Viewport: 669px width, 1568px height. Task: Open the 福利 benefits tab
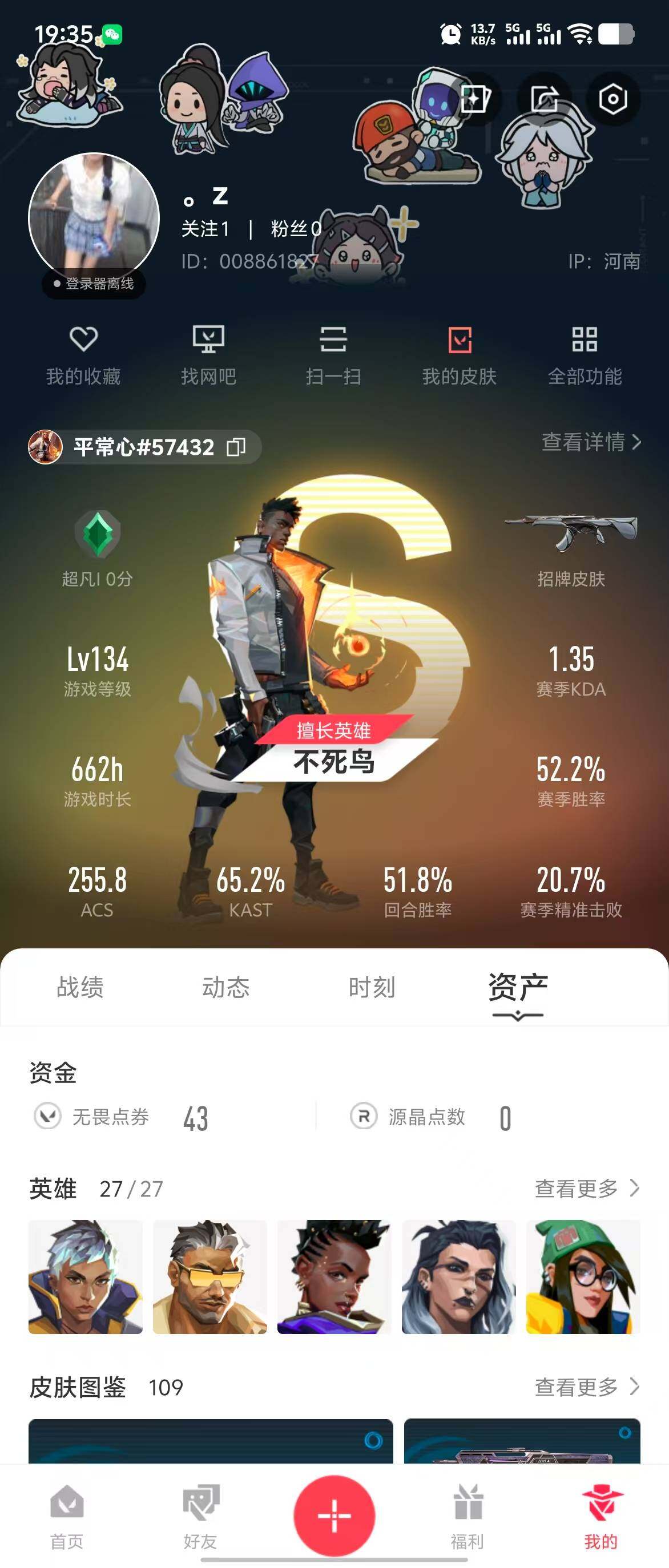(468, 1516)
